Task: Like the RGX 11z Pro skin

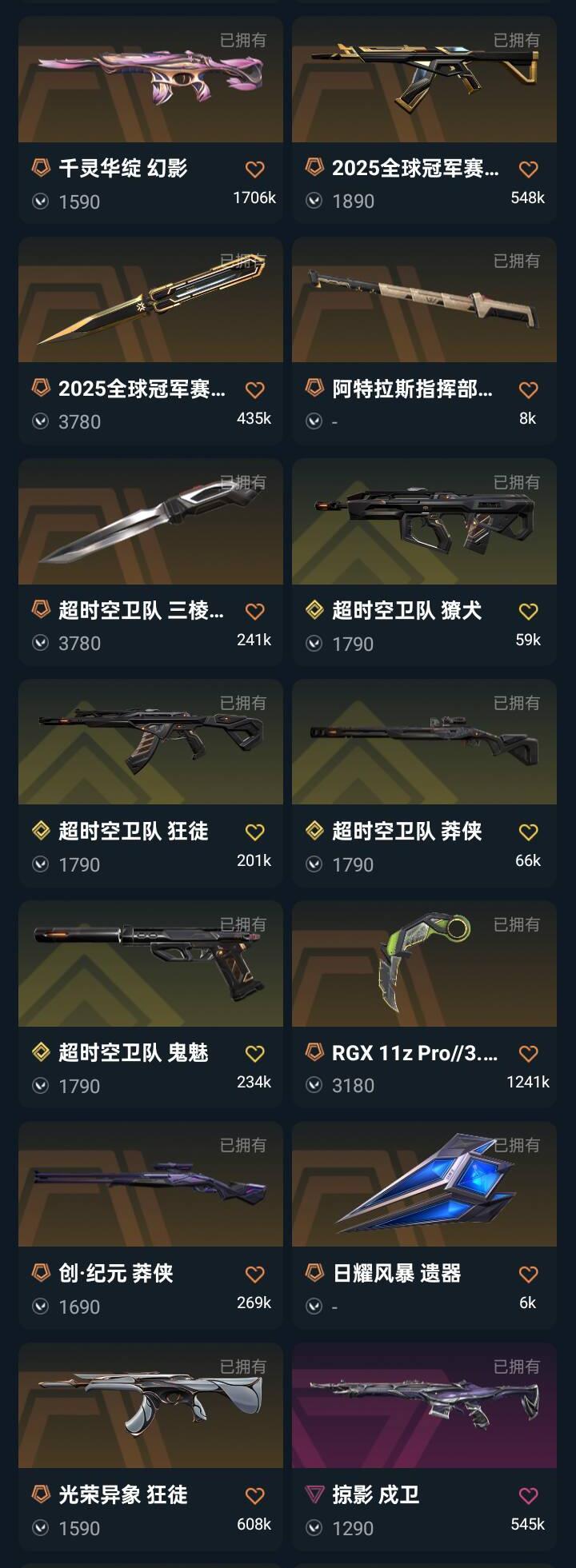Action: 528,1054
